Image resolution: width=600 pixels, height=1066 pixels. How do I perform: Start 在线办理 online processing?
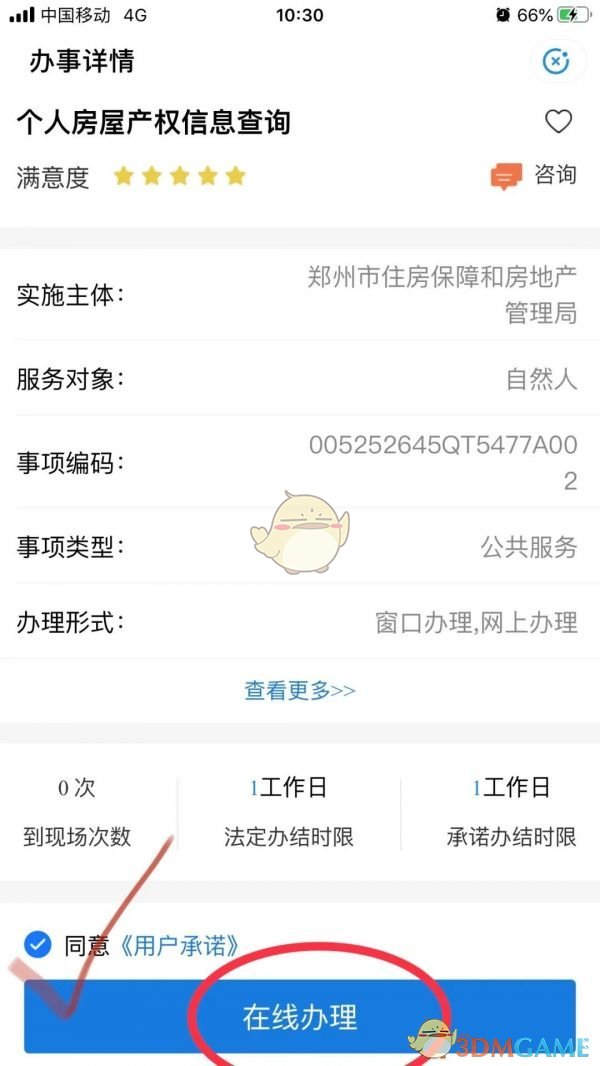300,1016
